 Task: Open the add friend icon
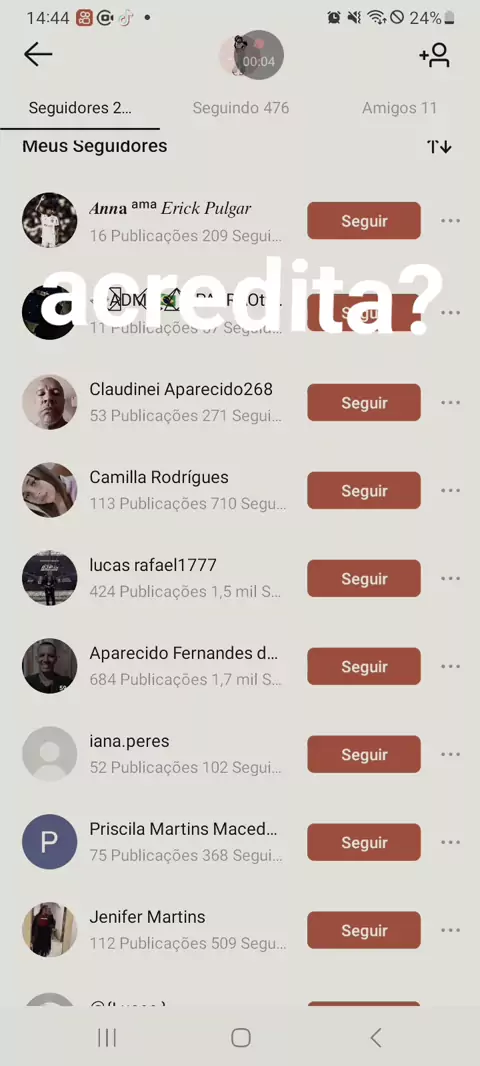(x=434, y=55)
